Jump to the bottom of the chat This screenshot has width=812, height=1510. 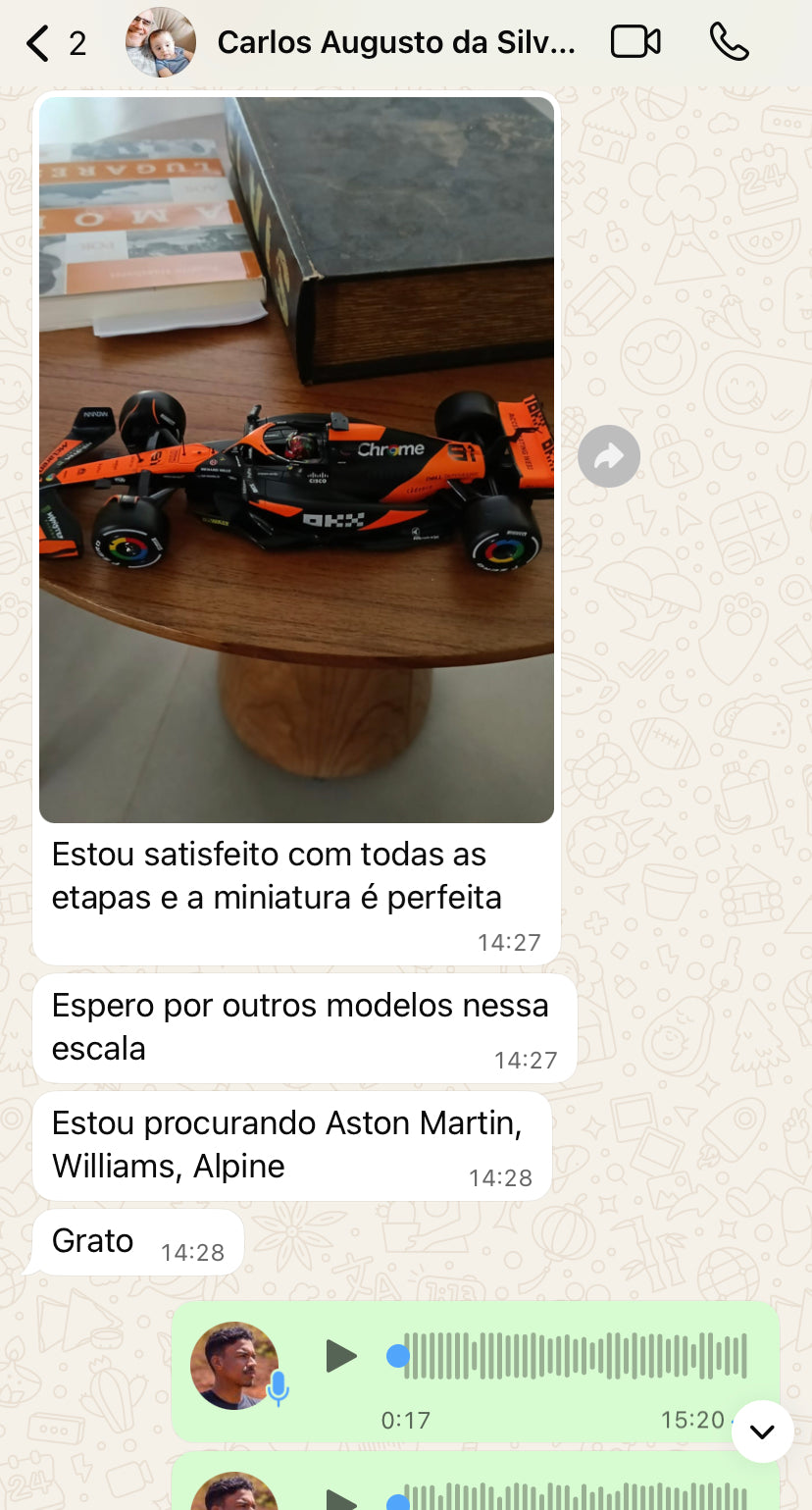[x=762, y=1432]
